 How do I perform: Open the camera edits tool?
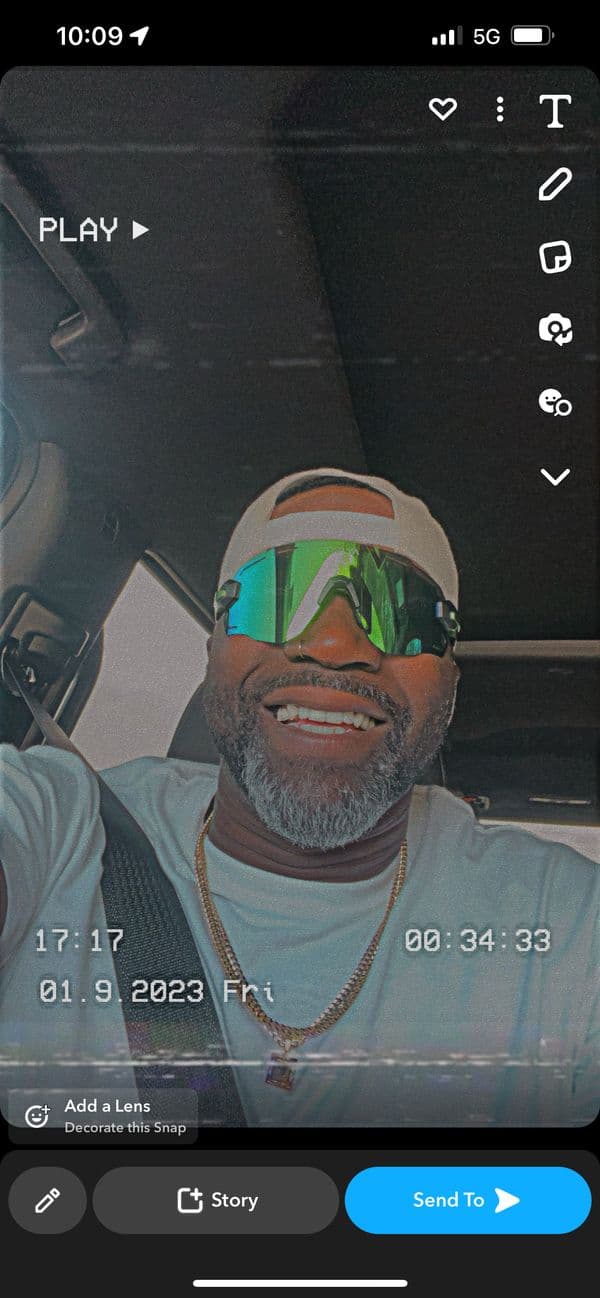pos(555,329)
